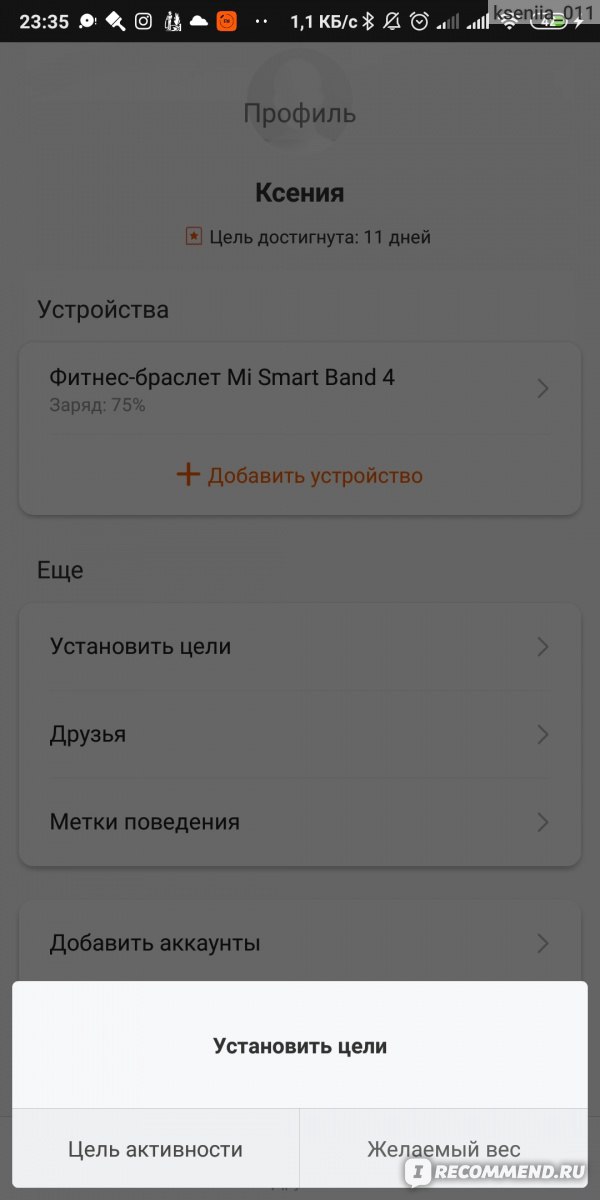600x1200 pixels.
Task: Open the Друзья row
Action: [300, 735]
